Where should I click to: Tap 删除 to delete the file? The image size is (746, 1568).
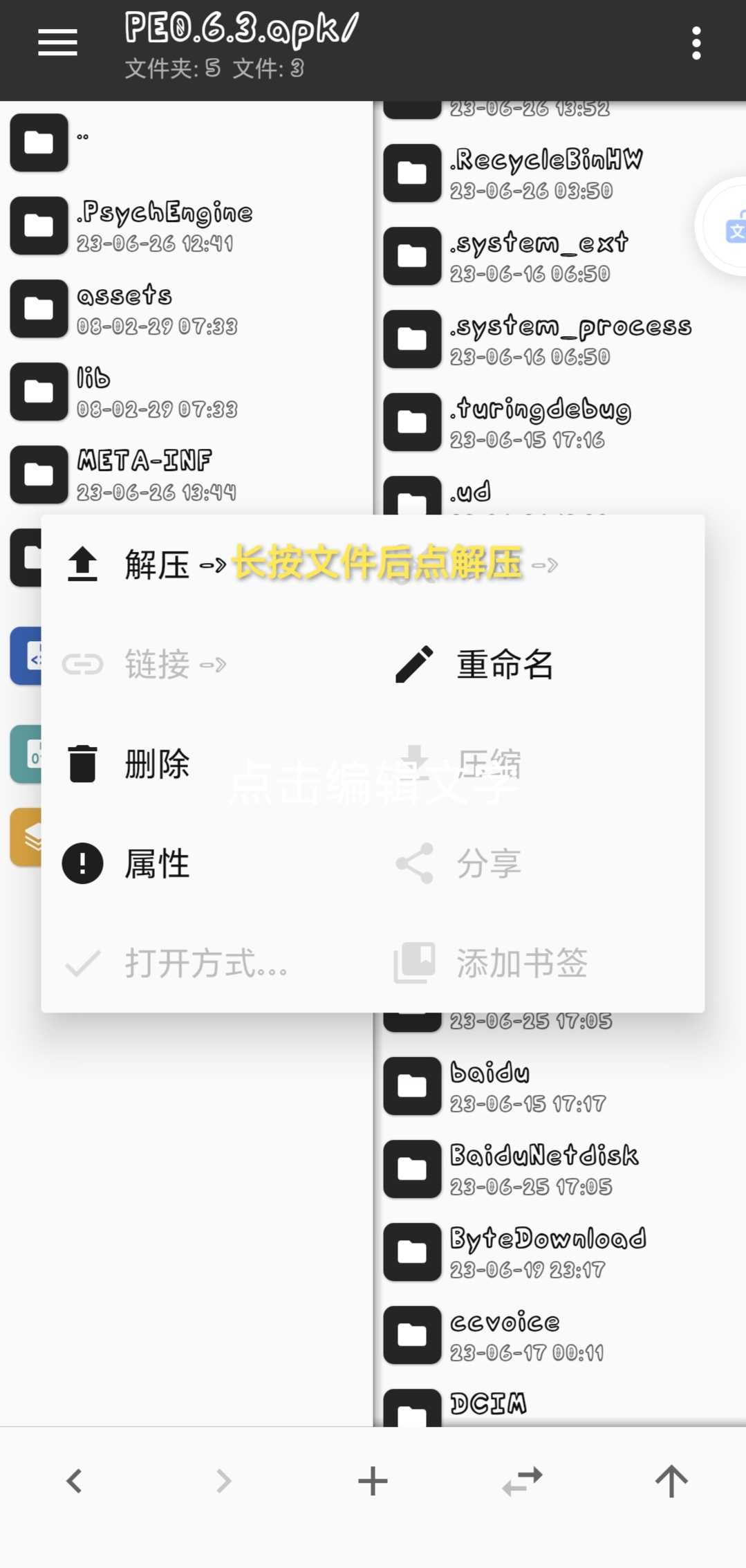(156, 764)
